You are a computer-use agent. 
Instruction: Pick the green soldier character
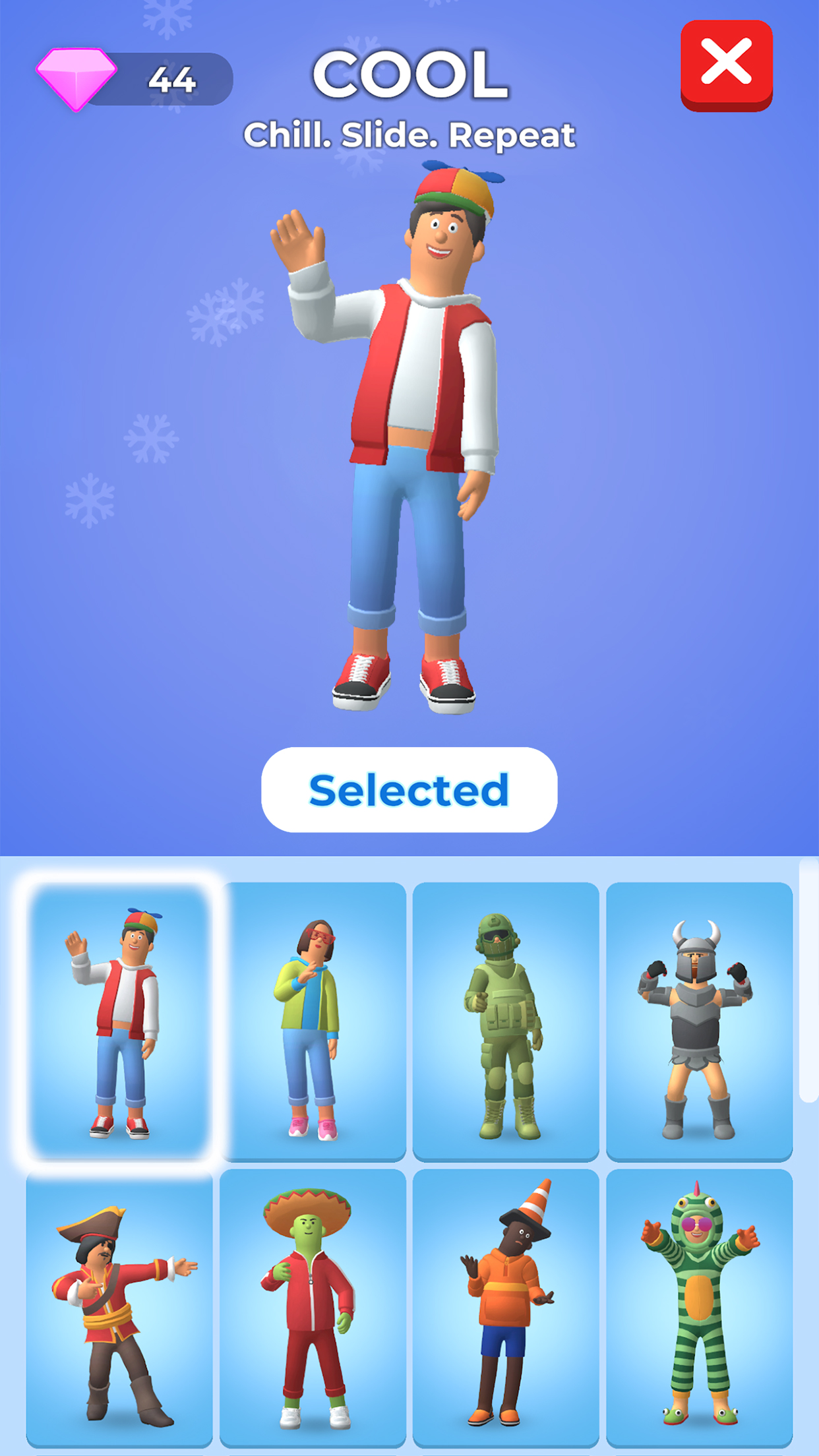[x=506, y=1021]
